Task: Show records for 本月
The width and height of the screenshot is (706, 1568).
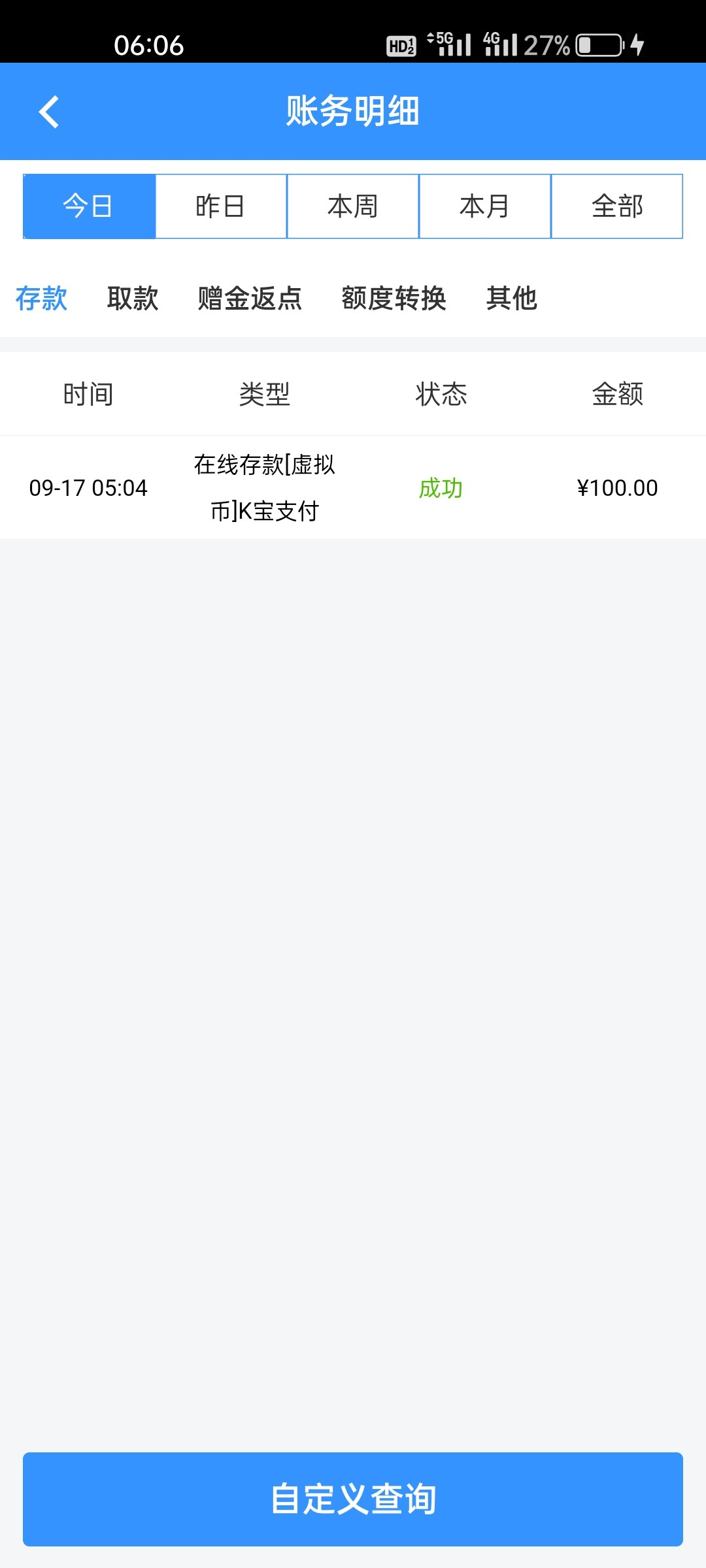Action: 485,206
